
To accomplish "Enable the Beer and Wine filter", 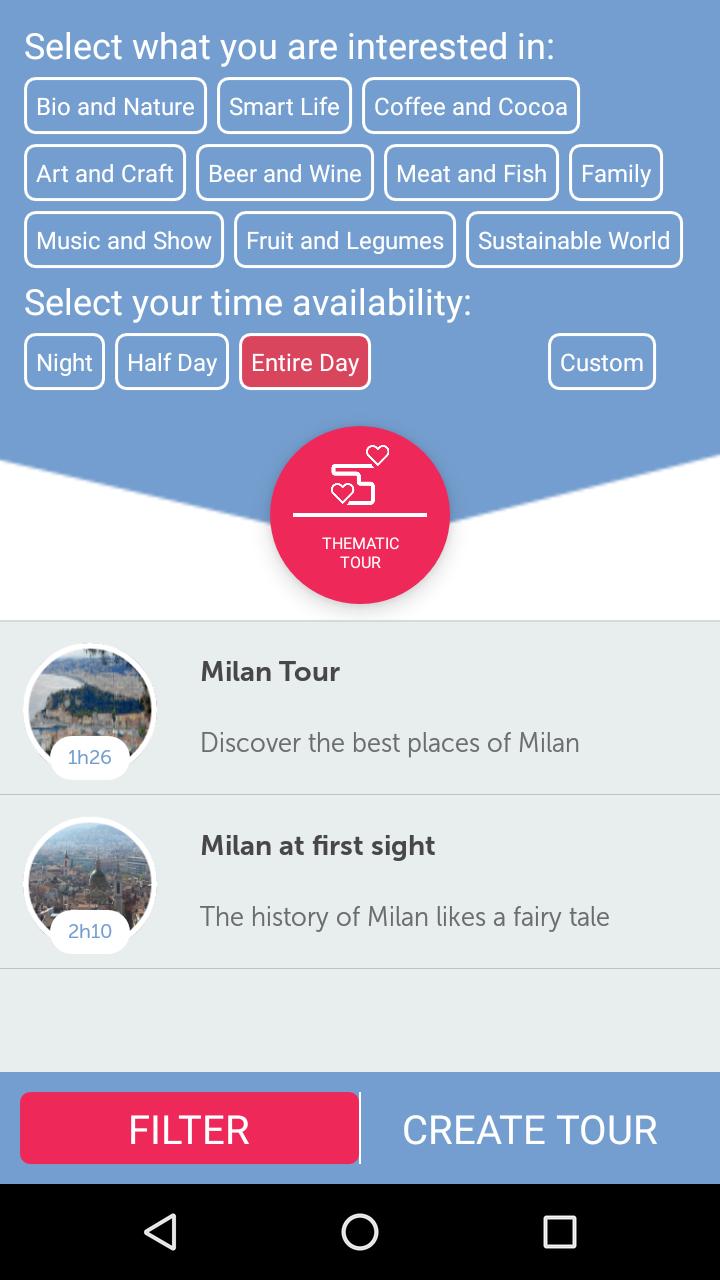I will [x=284, y=173].
